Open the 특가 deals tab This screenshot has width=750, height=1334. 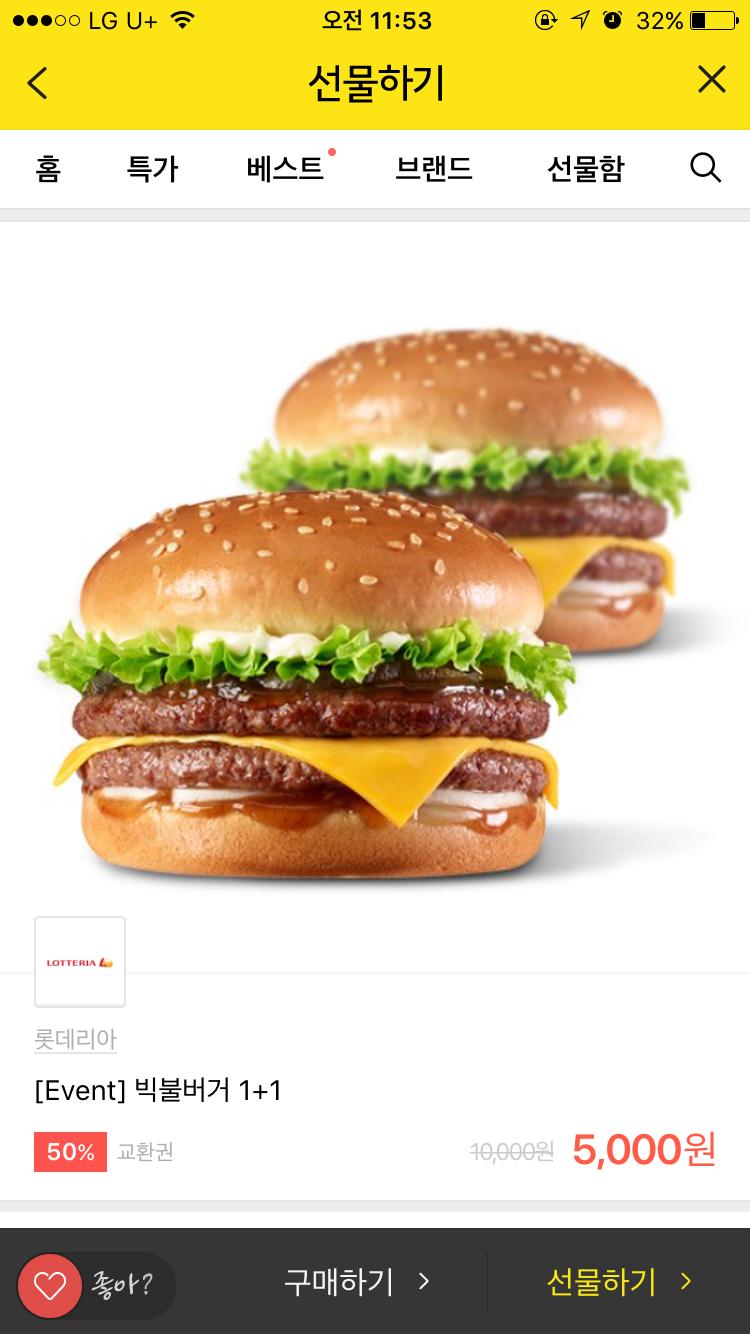click(152, 169)
